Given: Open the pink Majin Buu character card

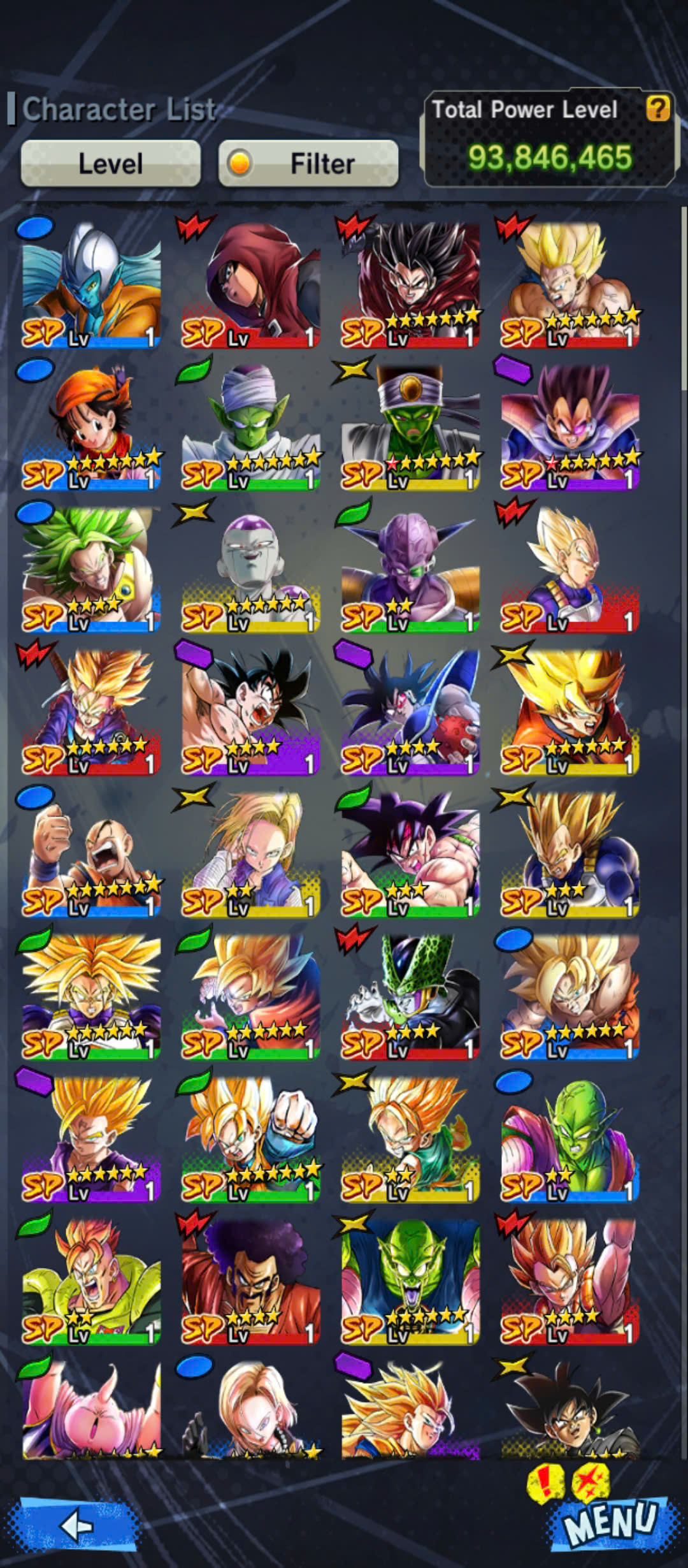Looking at the screenshot, I should (91, 1410).
